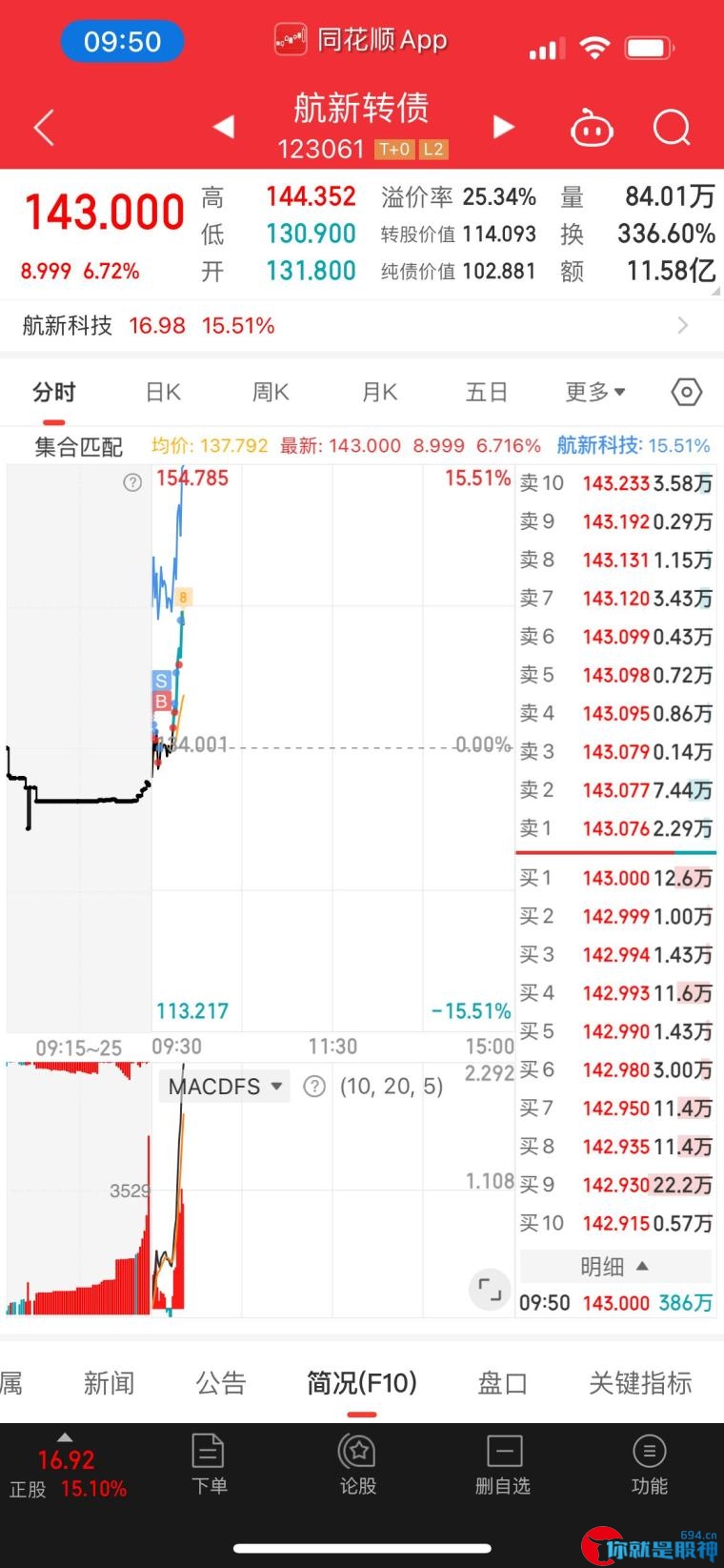Switch to the 周K chart tab
The image size is (724, 1568).
271,392
